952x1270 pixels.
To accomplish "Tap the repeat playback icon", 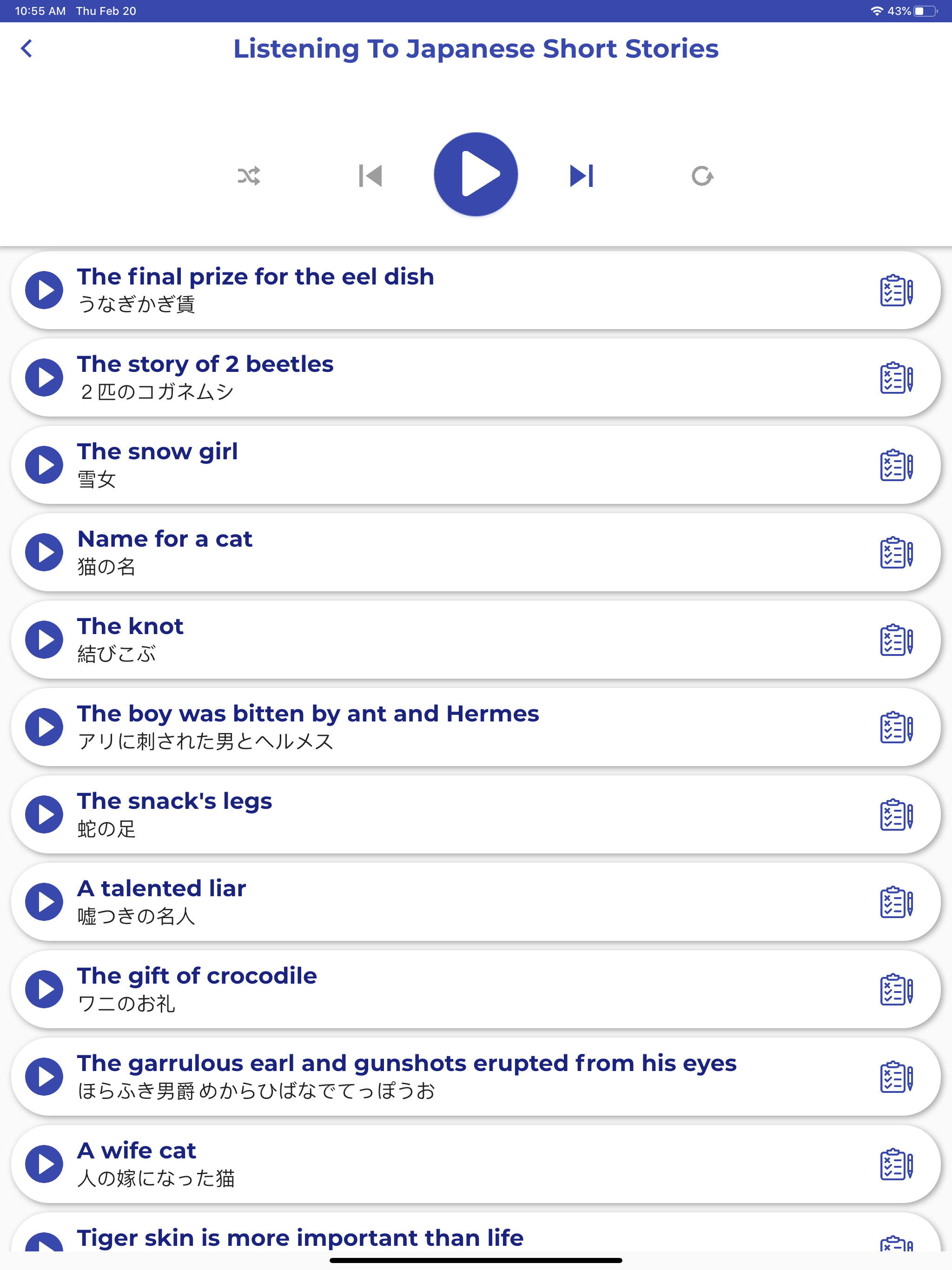I will coord(702,176).
